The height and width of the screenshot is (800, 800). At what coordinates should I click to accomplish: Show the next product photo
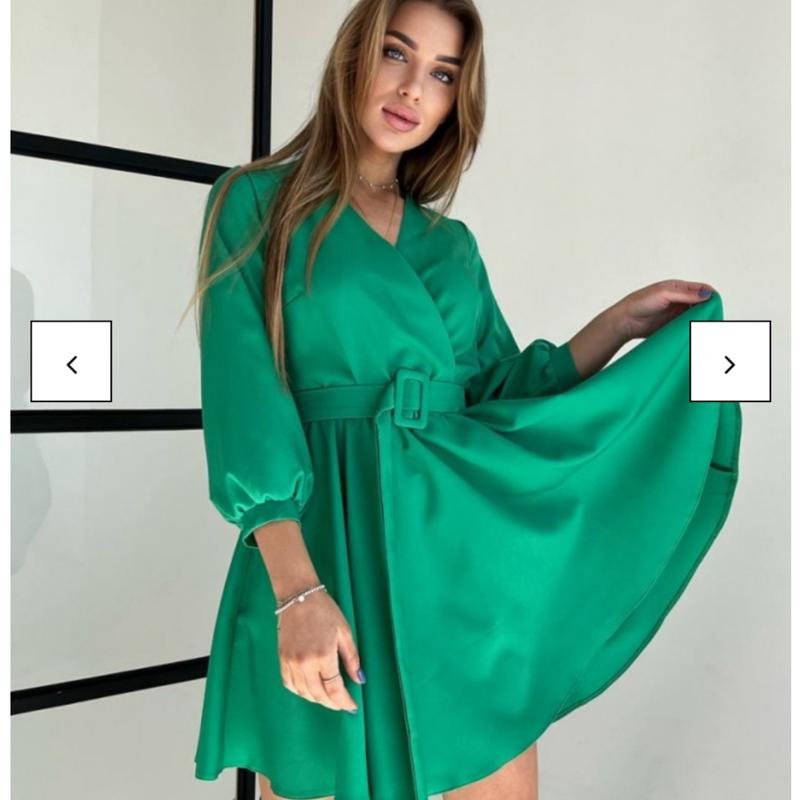(x=730, y=361)
